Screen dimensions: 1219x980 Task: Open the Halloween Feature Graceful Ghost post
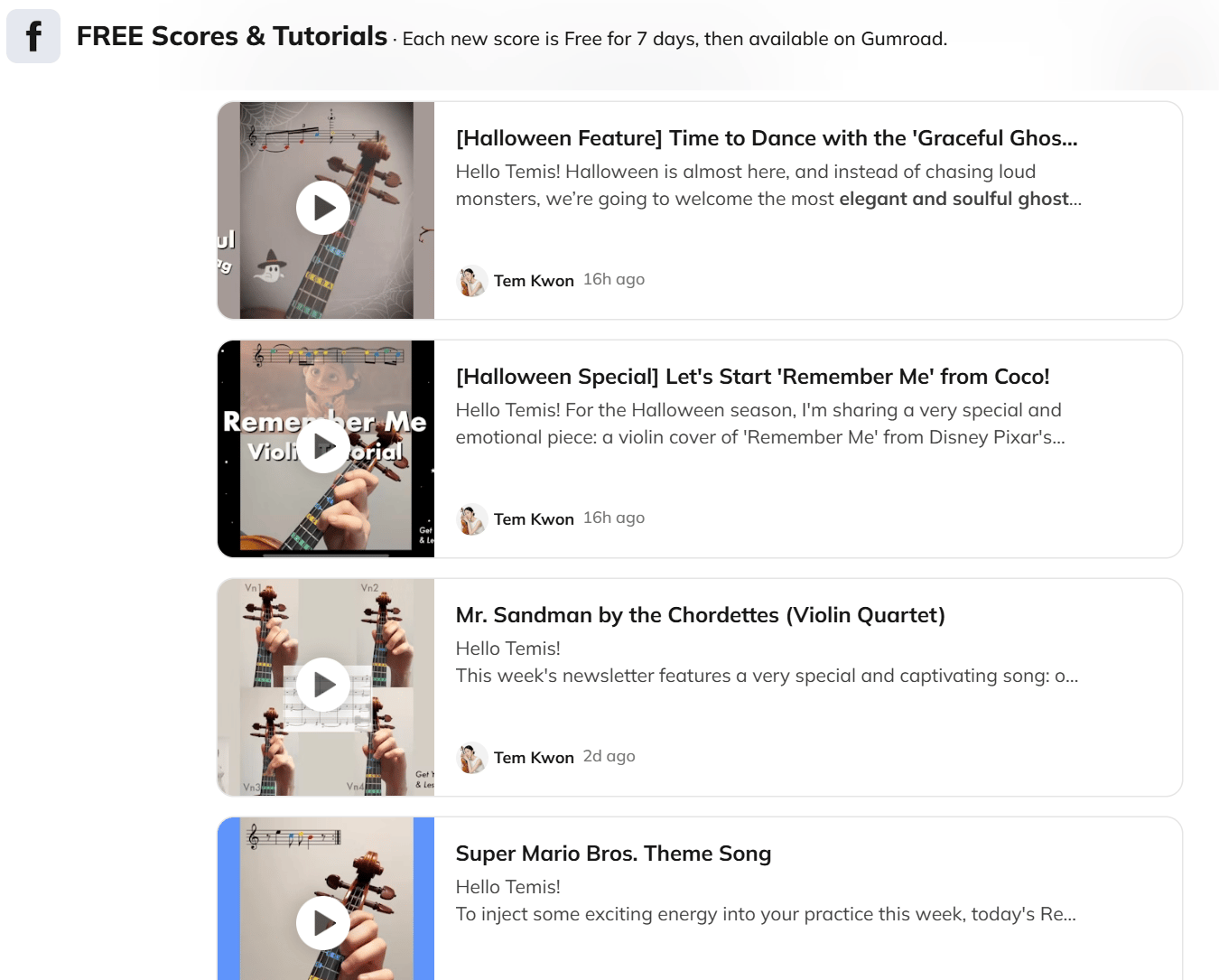pos(766,138)
